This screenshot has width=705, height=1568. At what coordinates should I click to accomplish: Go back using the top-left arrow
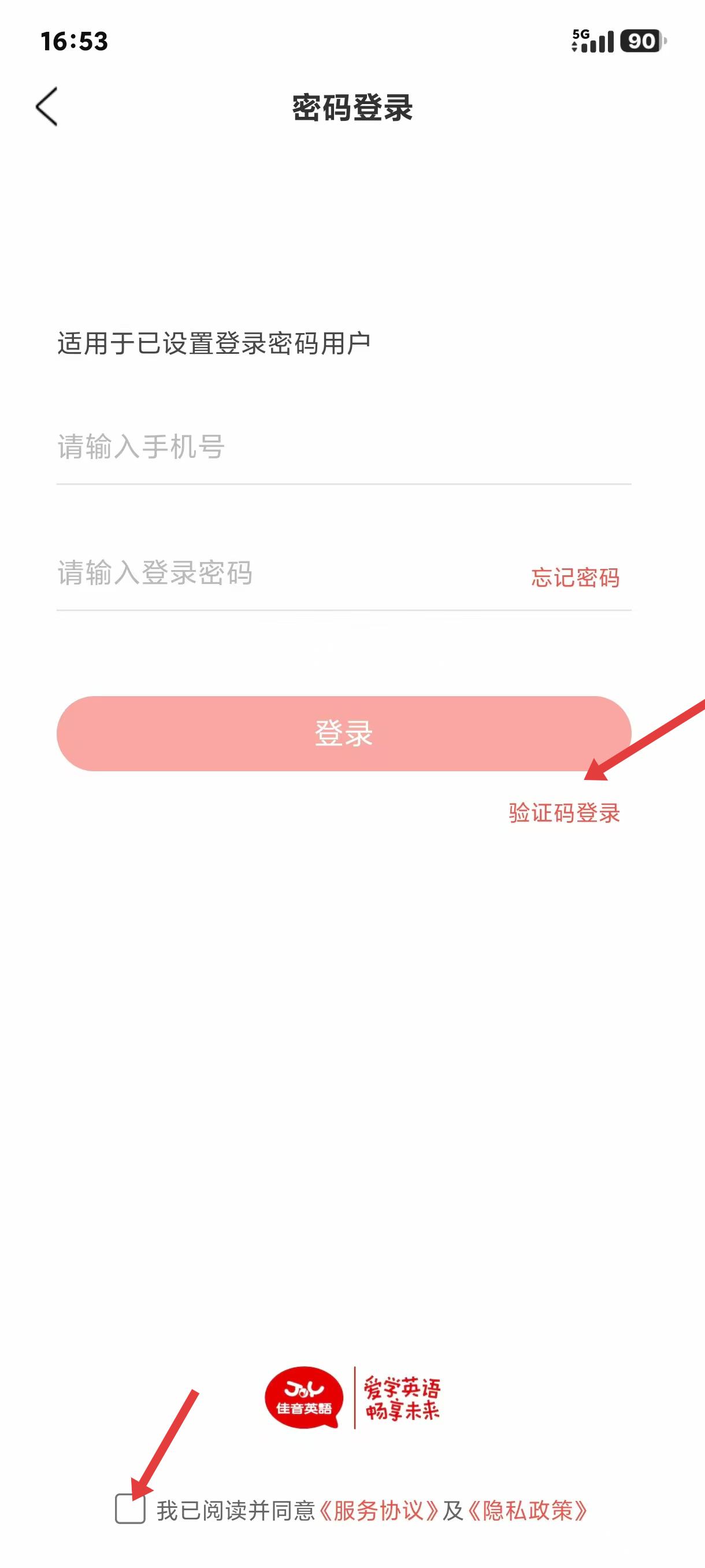tap(47, 106)
